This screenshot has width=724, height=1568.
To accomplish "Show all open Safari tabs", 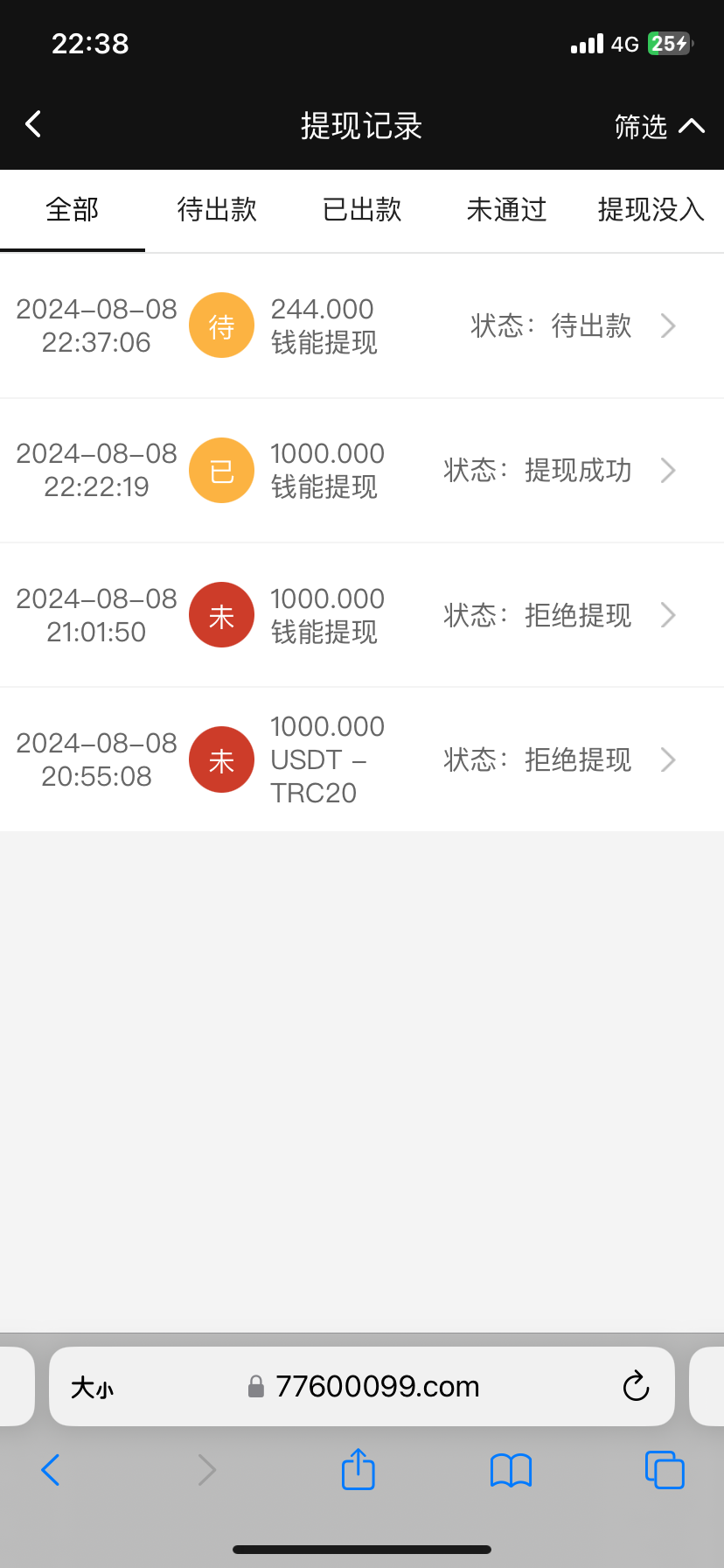I will (x=665, y=1470).
